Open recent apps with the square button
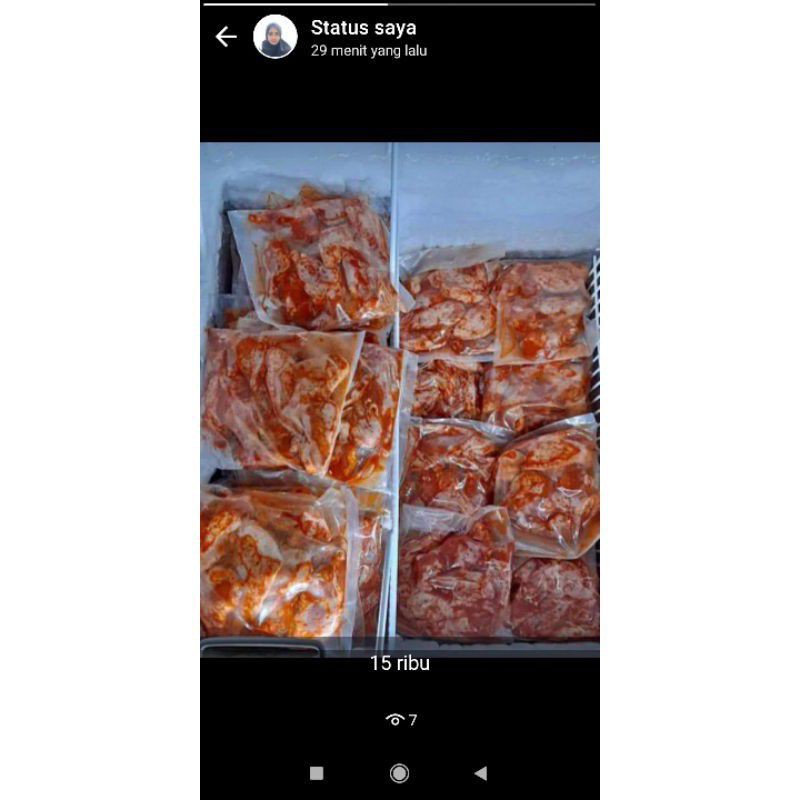Viewport: 800px width, 800px height. [317, 773]
